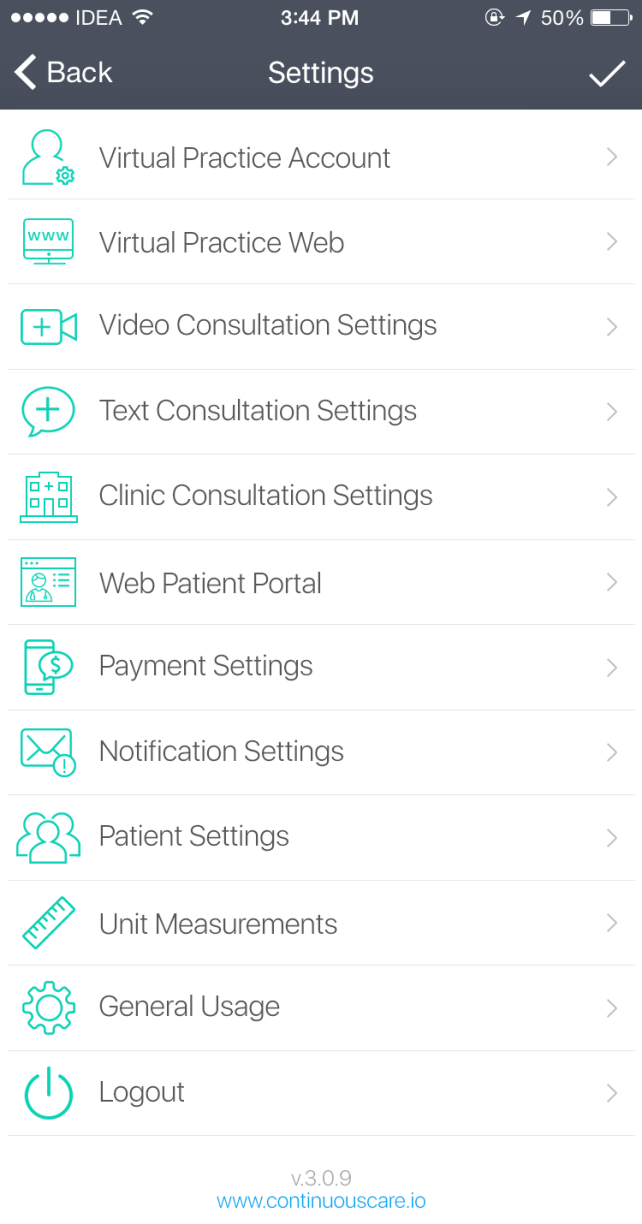Open Virtual Practice Web
The image size is (642, 1224).
[x=321, y=242]
